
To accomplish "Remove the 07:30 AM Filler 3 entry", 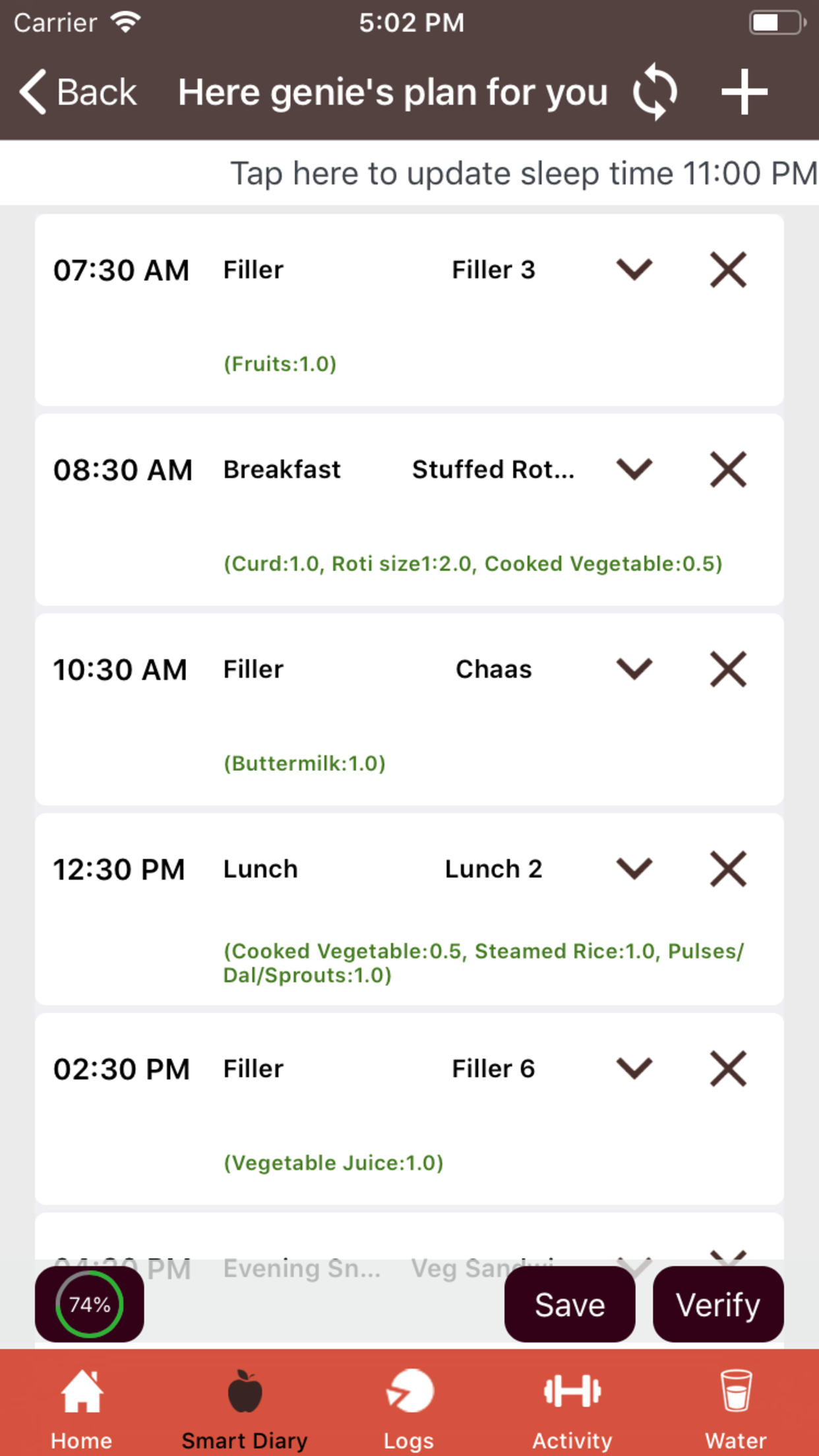I will (x=728, y=270).
